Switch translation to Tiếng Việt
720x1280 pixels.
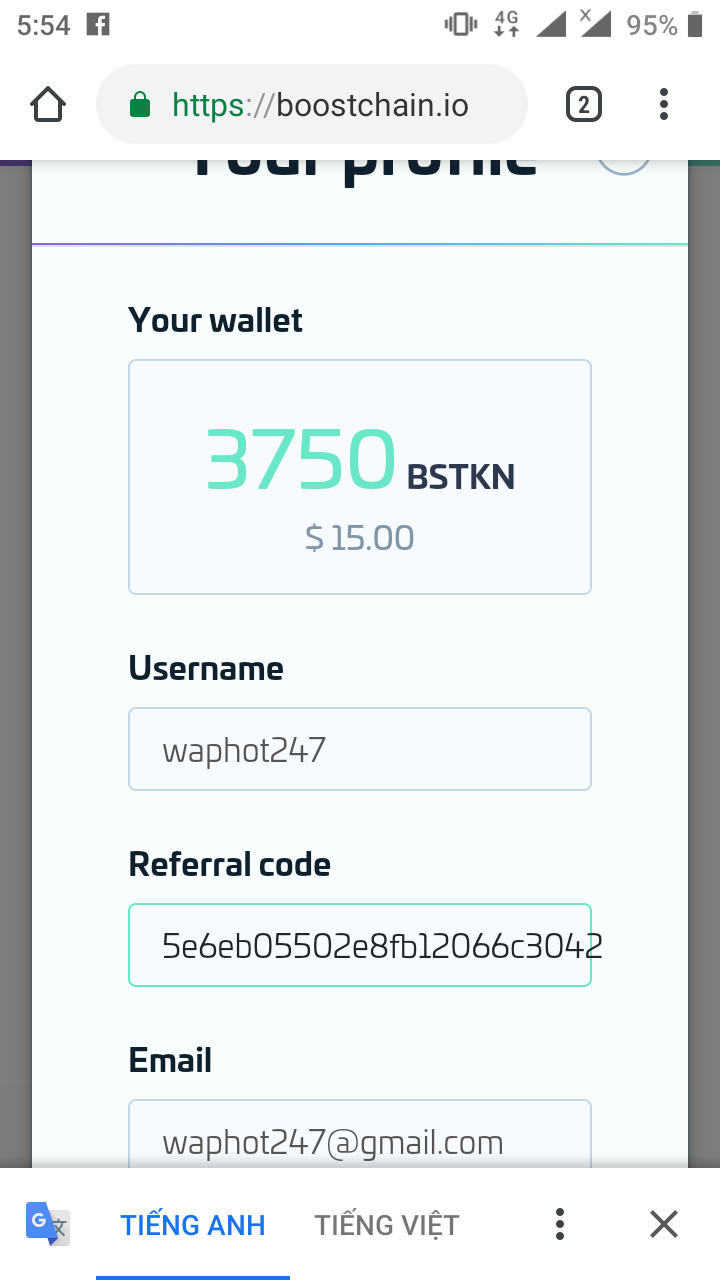click(387, 1224)
